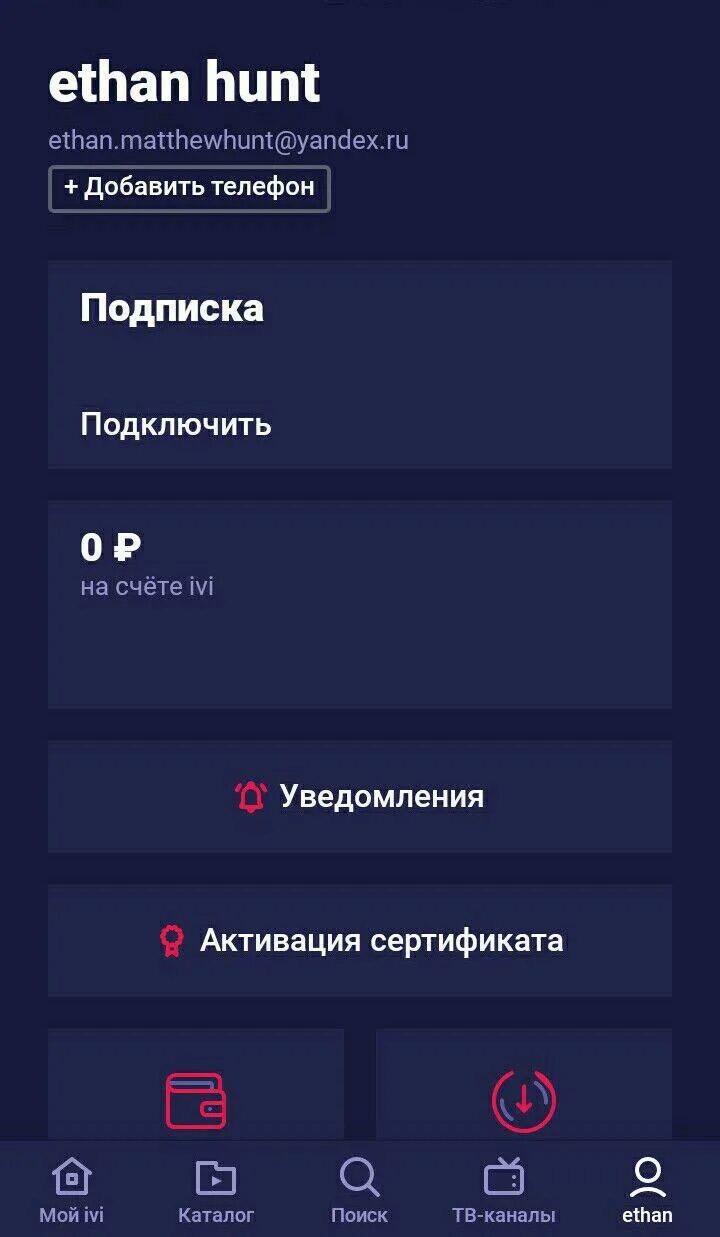Open the ivi account balance card
Screen dimensions: 720x1237
[360, 604]
